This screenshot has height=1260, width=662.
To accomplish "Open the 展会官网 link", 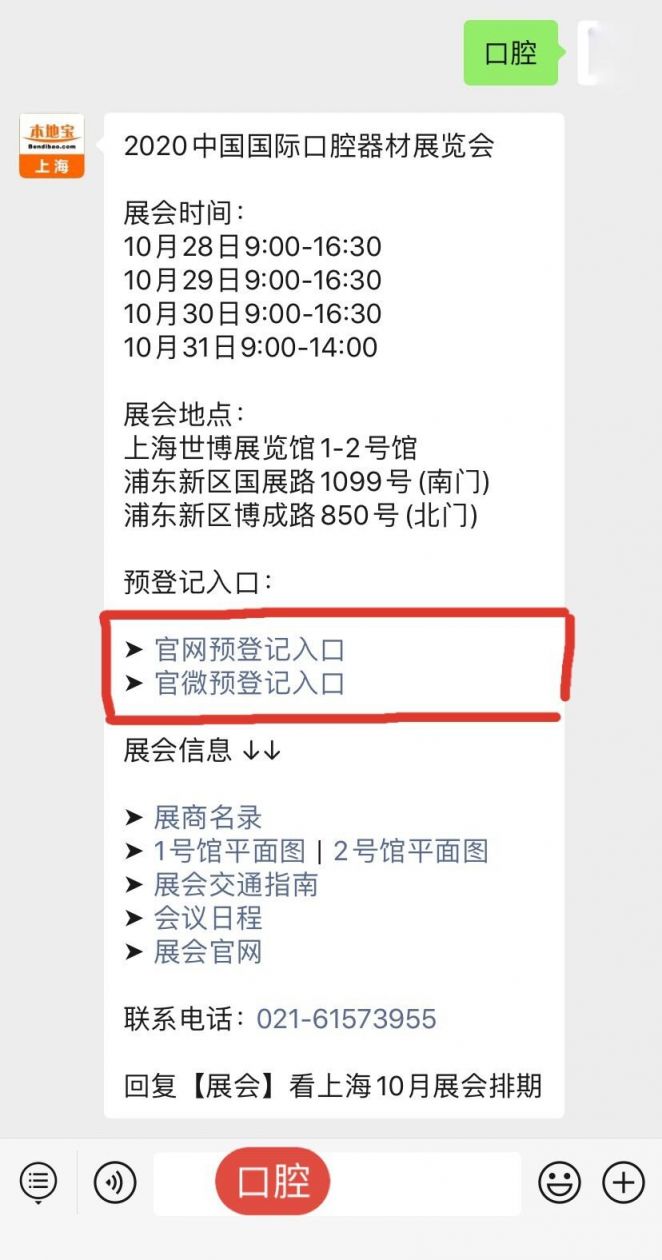I will click(x=207, y=952).
